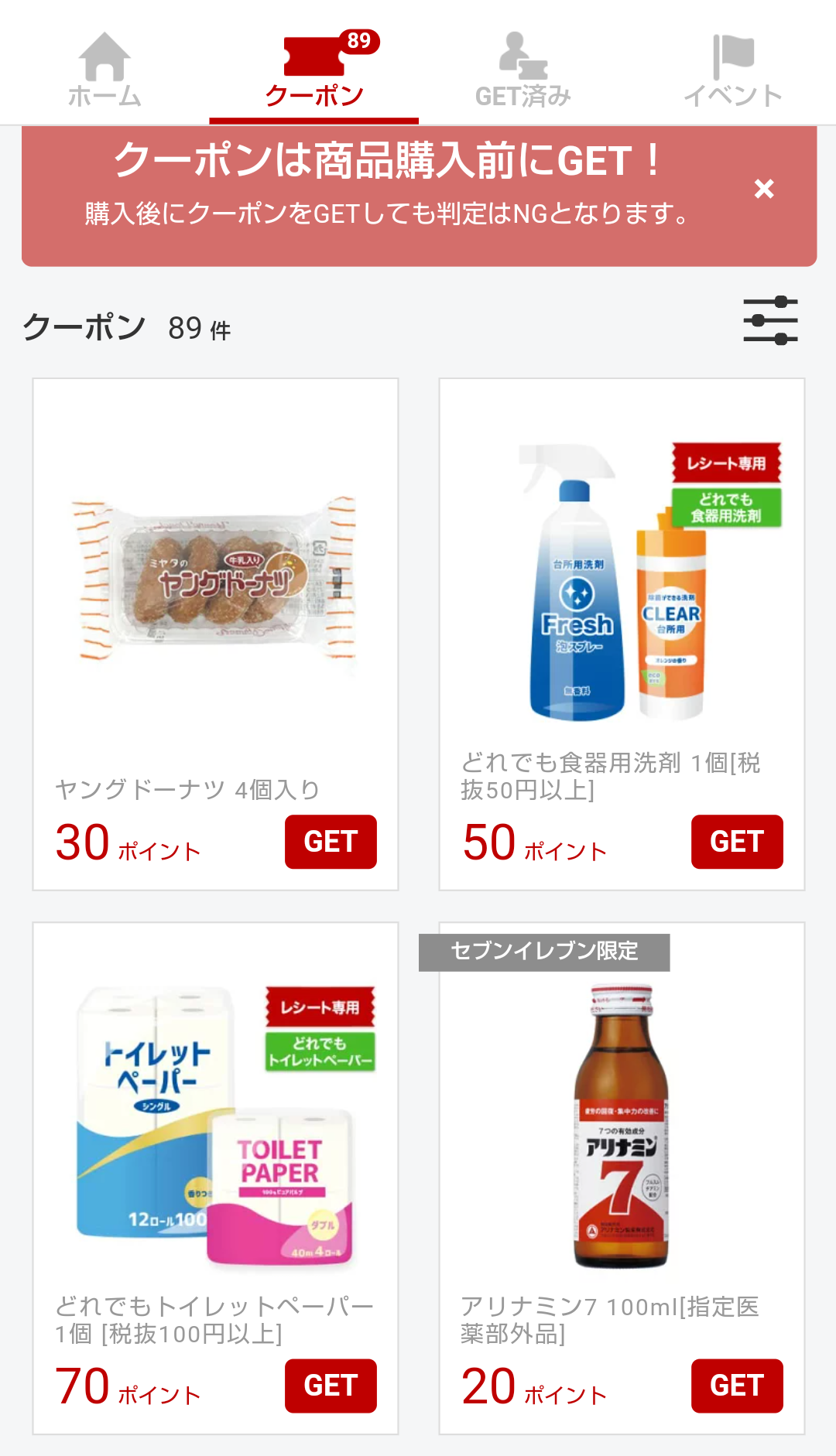
Task: Open the ヤングドーナツ 4個入り product card
Action: click(x=215, y=588)
